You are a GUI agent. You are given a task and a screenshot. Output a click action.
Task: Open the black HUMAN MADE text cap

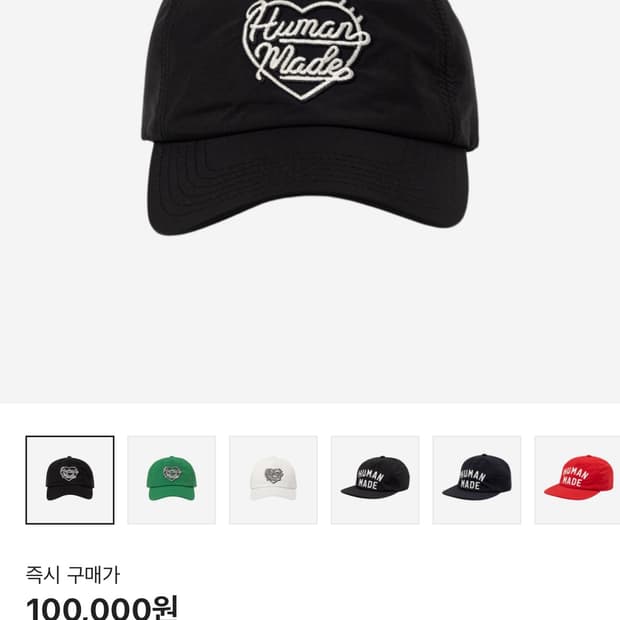375,480
